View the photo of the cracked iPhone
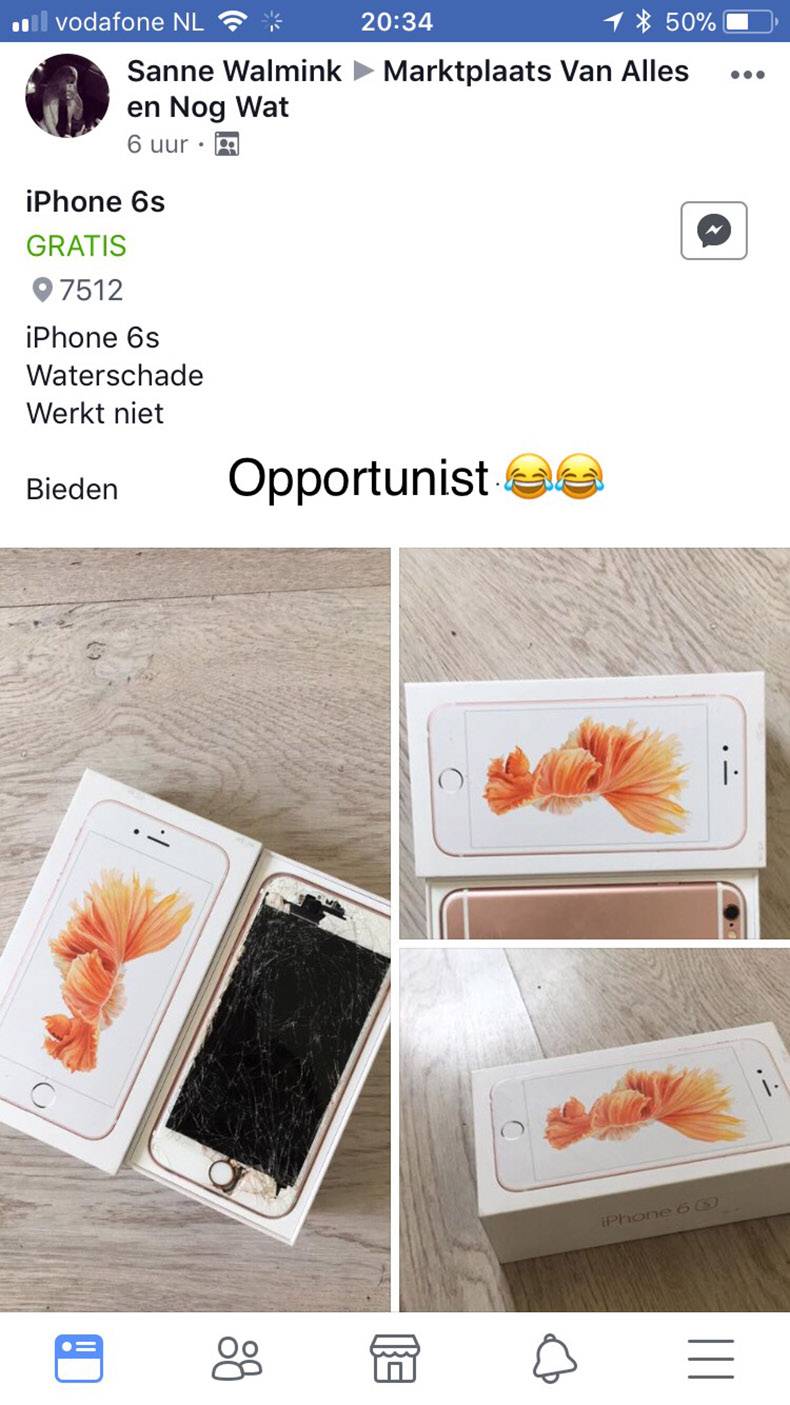Image resolution: width=790 pixels, height=1405 pixels. pyautogui.click(x=195, y=930)
